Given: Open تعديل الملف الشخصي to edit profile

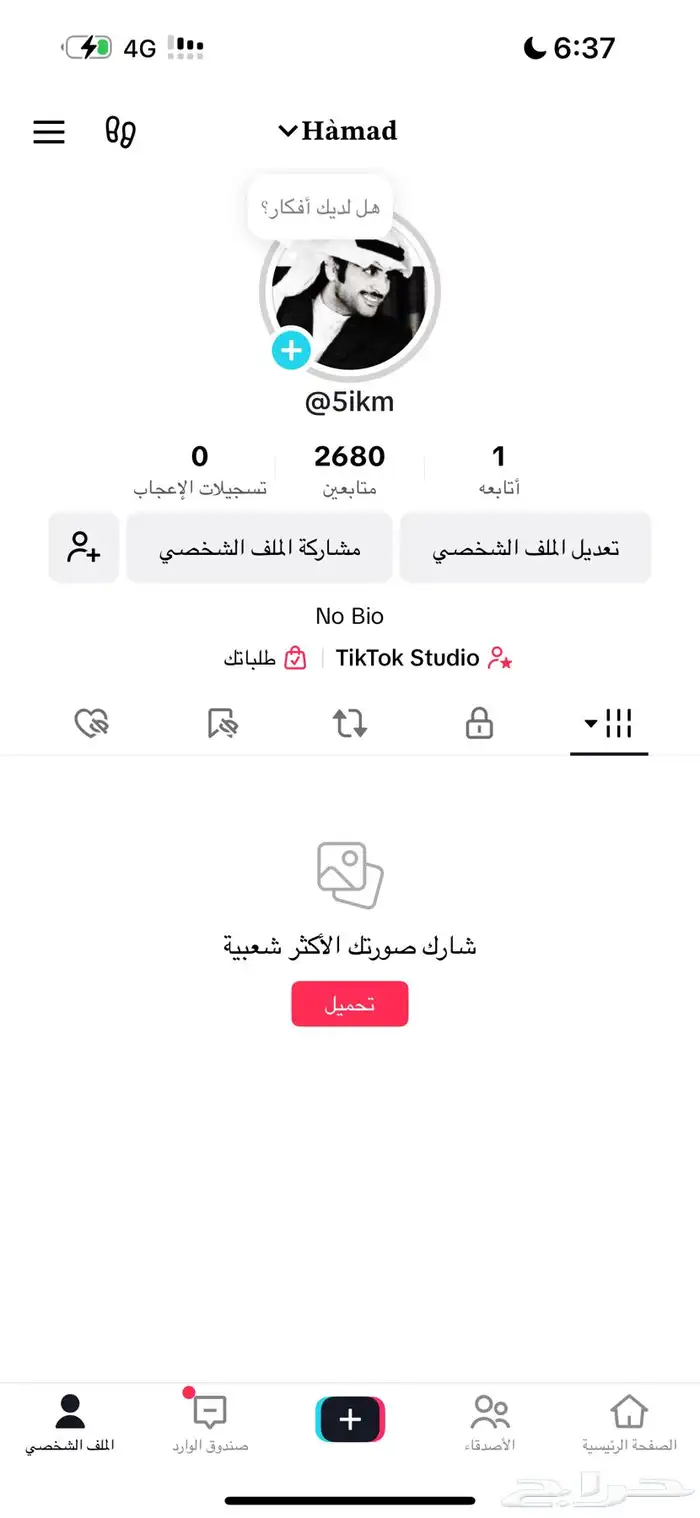Looking at the screenshot, I should pos(525,548).
